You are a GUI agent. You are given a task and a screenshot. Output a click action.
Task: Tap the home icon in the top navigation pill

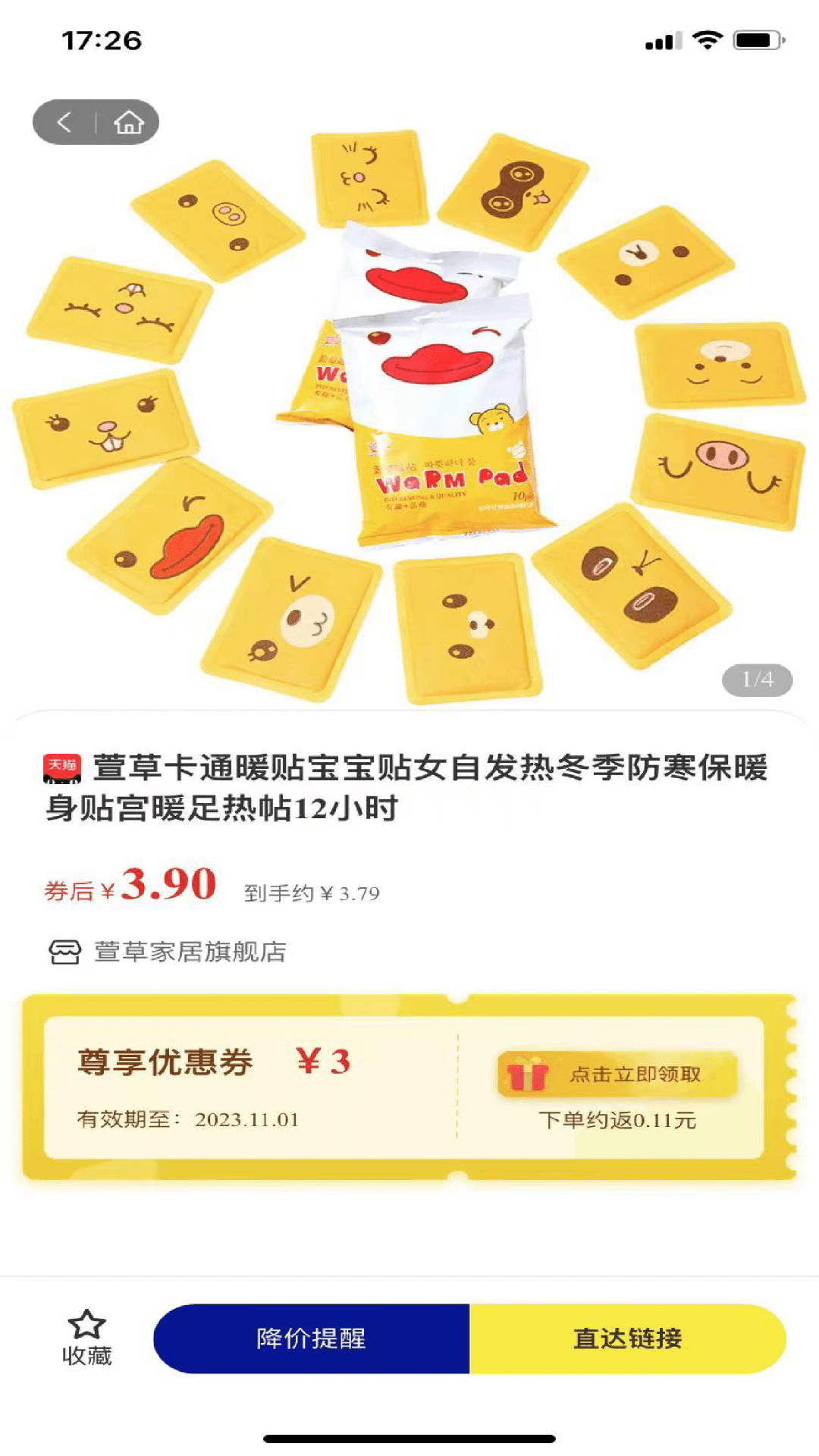pos(127,120)
